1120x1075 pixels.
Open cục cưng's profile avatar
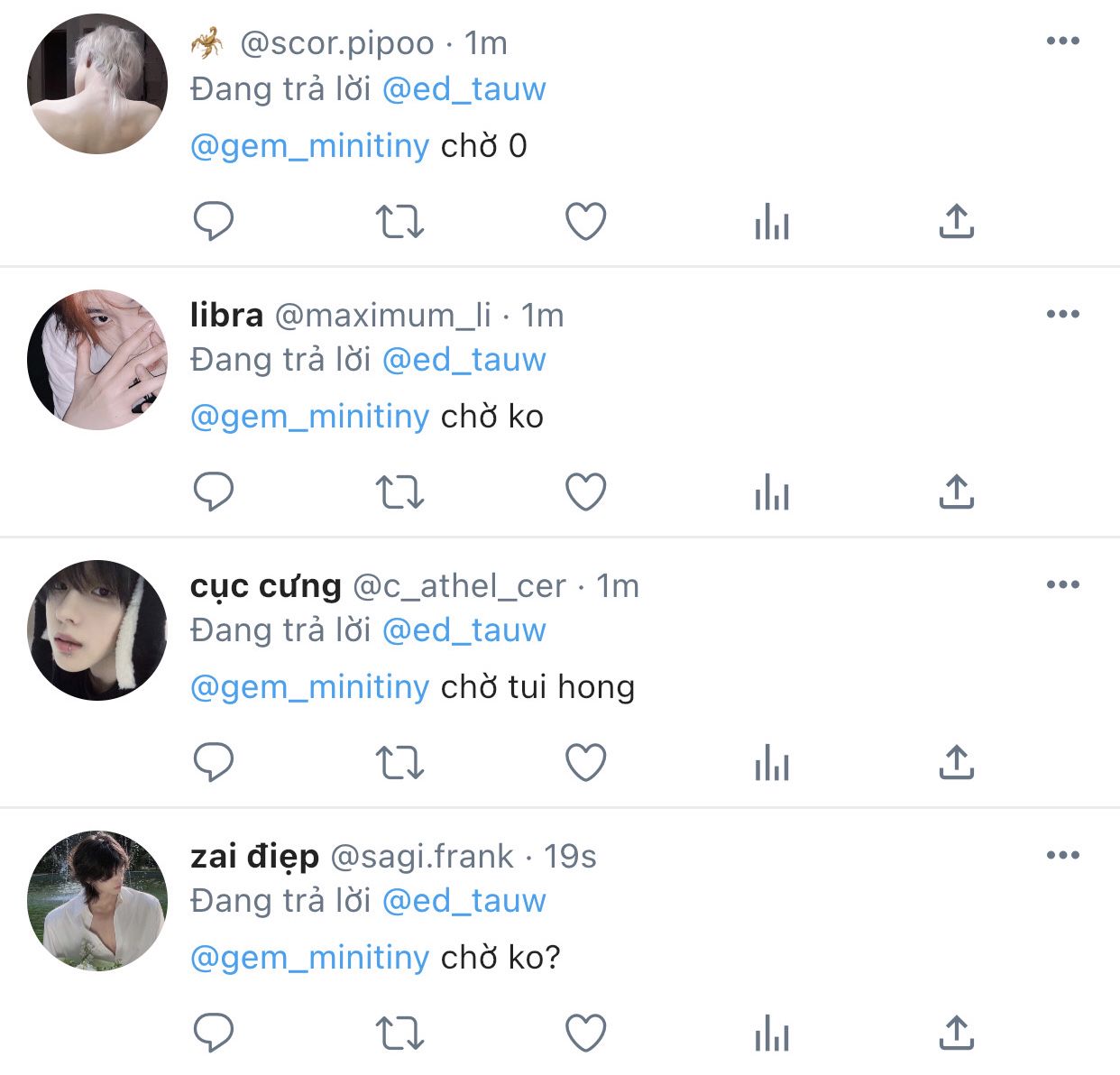(x=97, y=629)
